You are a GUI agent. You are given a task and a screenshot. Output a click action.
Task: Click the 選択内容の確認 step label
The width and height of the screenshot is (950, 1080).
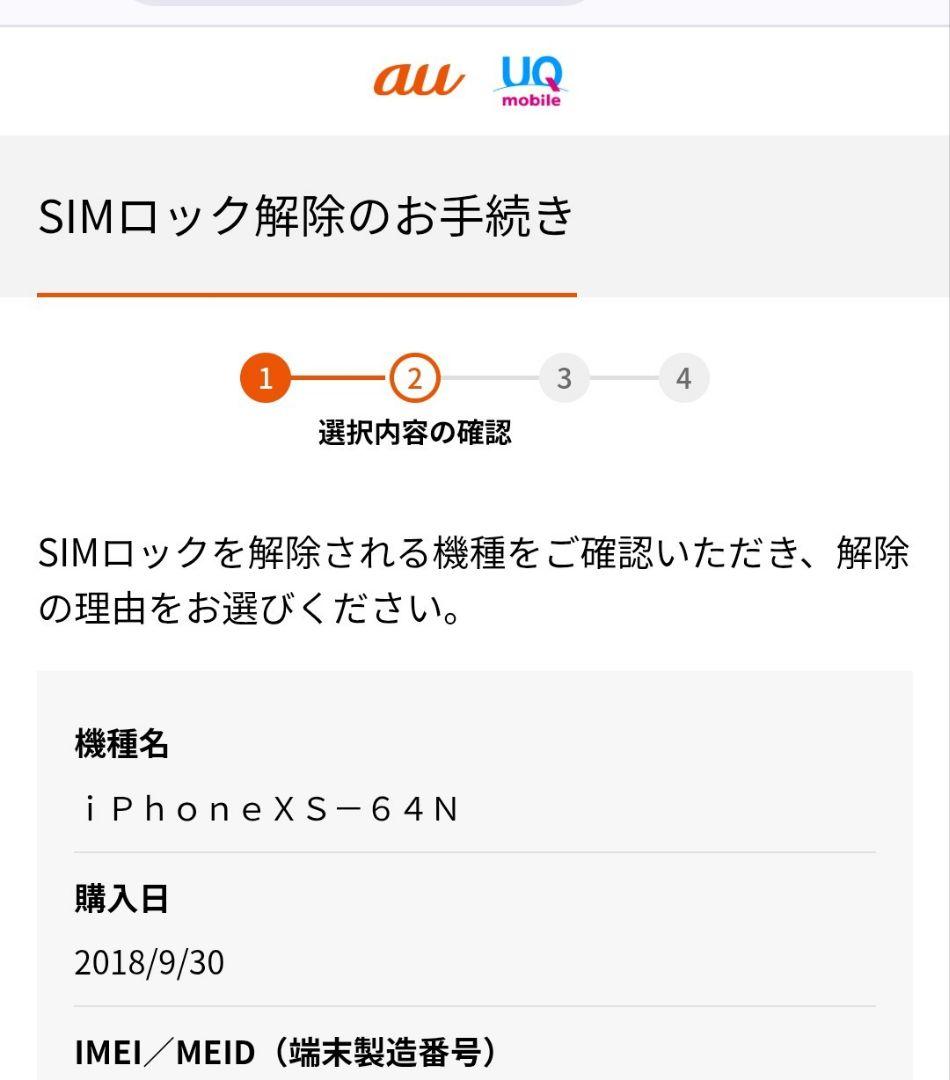[x=414, y=432]
